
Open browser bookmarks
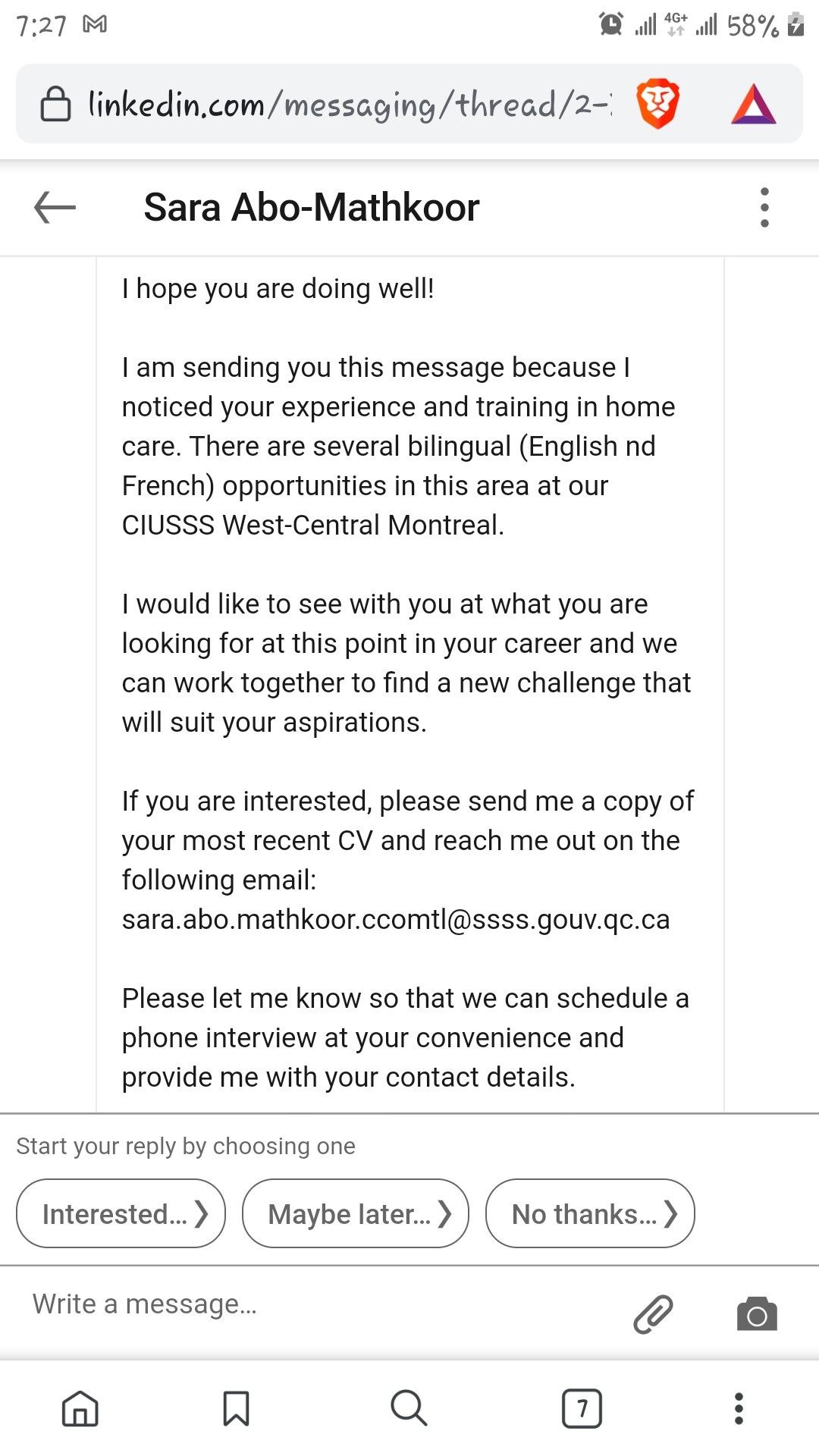236,1408
